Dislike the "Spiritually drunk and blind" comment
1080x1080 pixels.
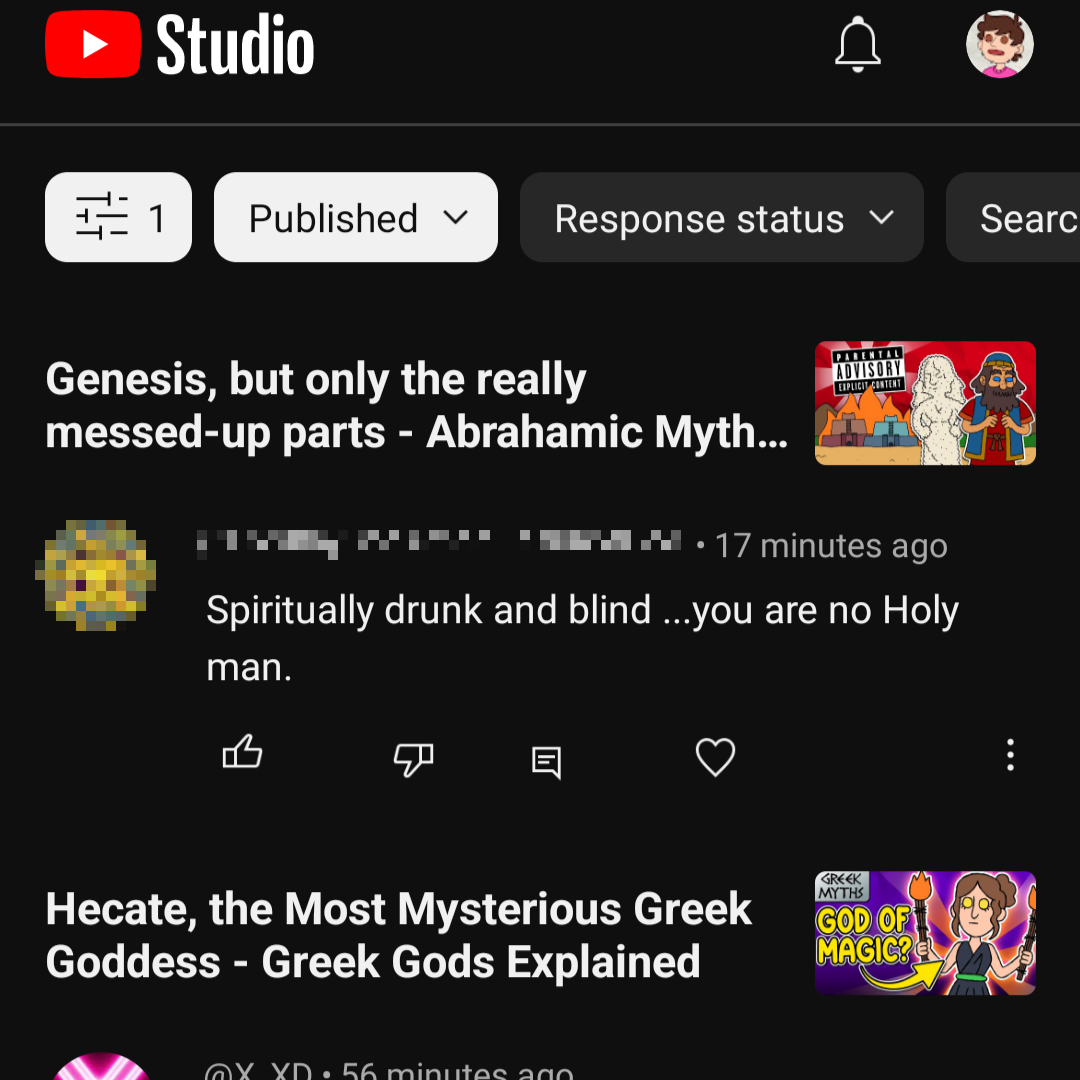[x=413, y=759]
